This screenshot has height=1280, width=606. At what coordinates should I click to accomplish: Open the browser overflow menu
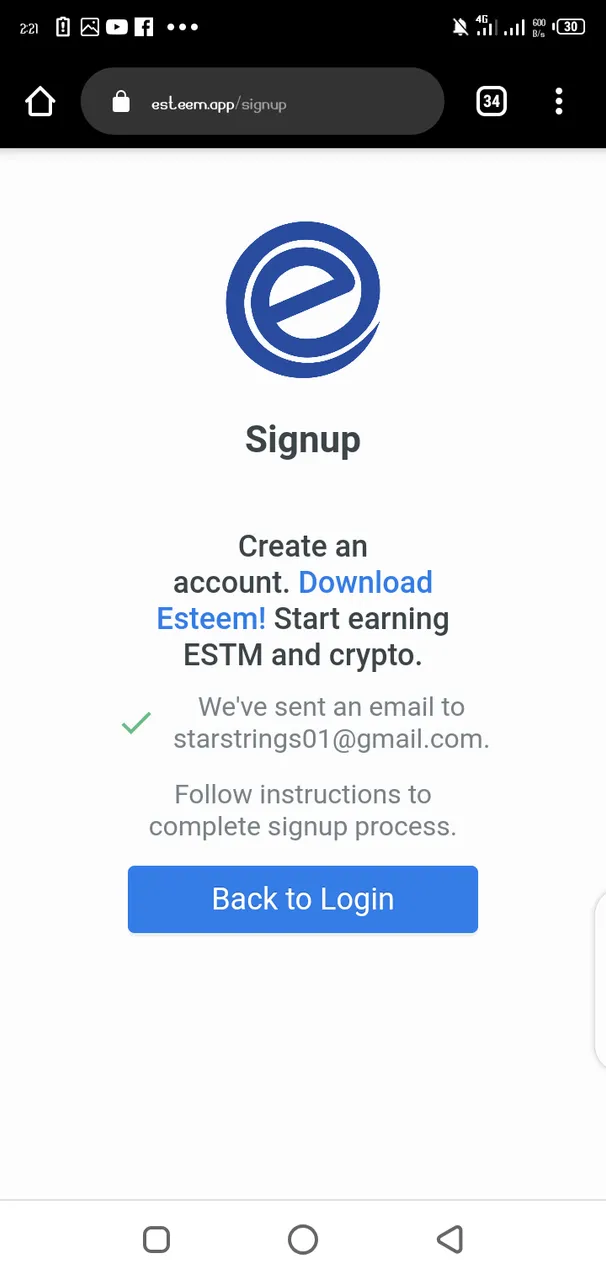[x=558, y=101]
